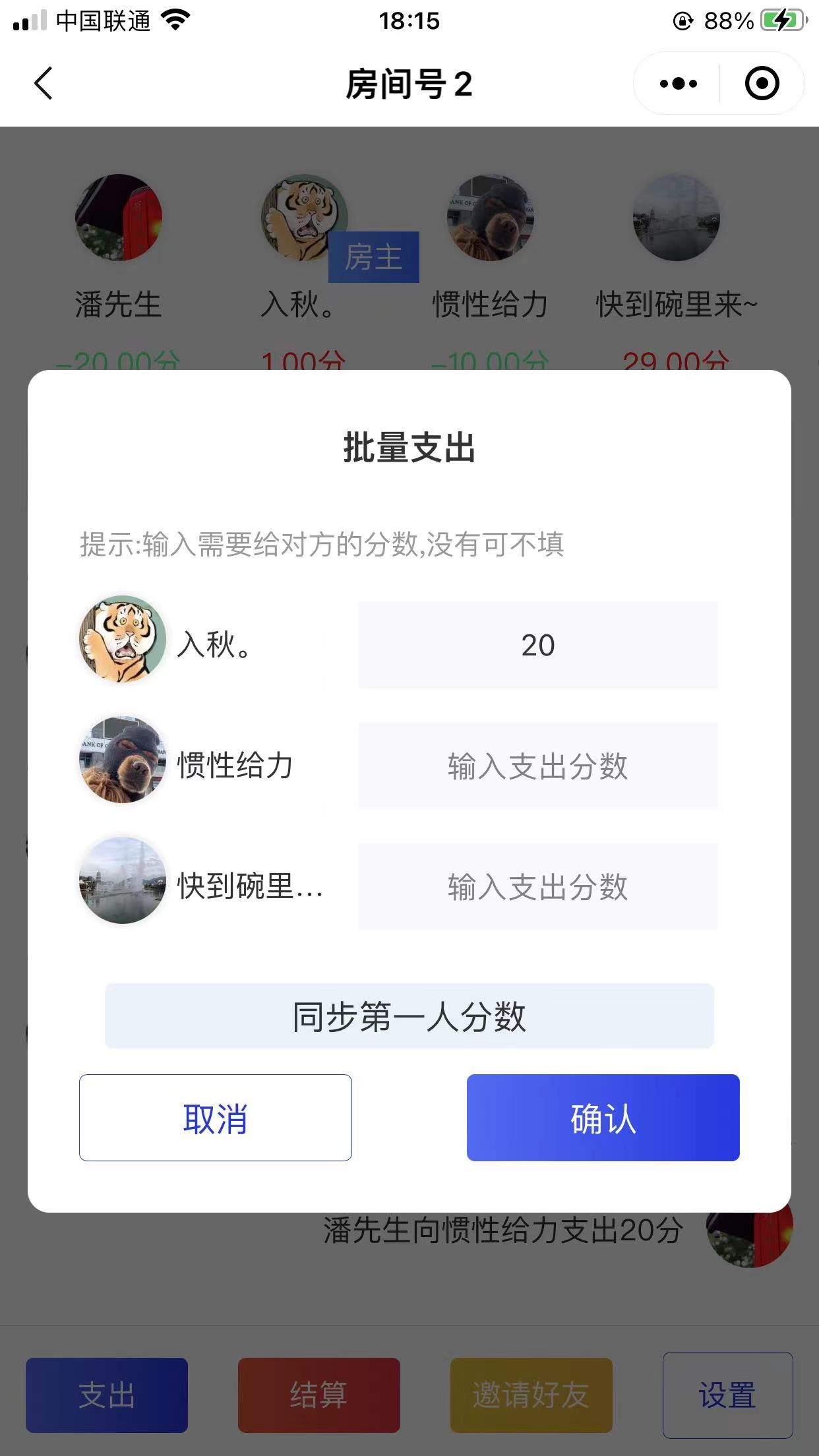Focus the score field for 快到碗里…

tap(537, 887)
